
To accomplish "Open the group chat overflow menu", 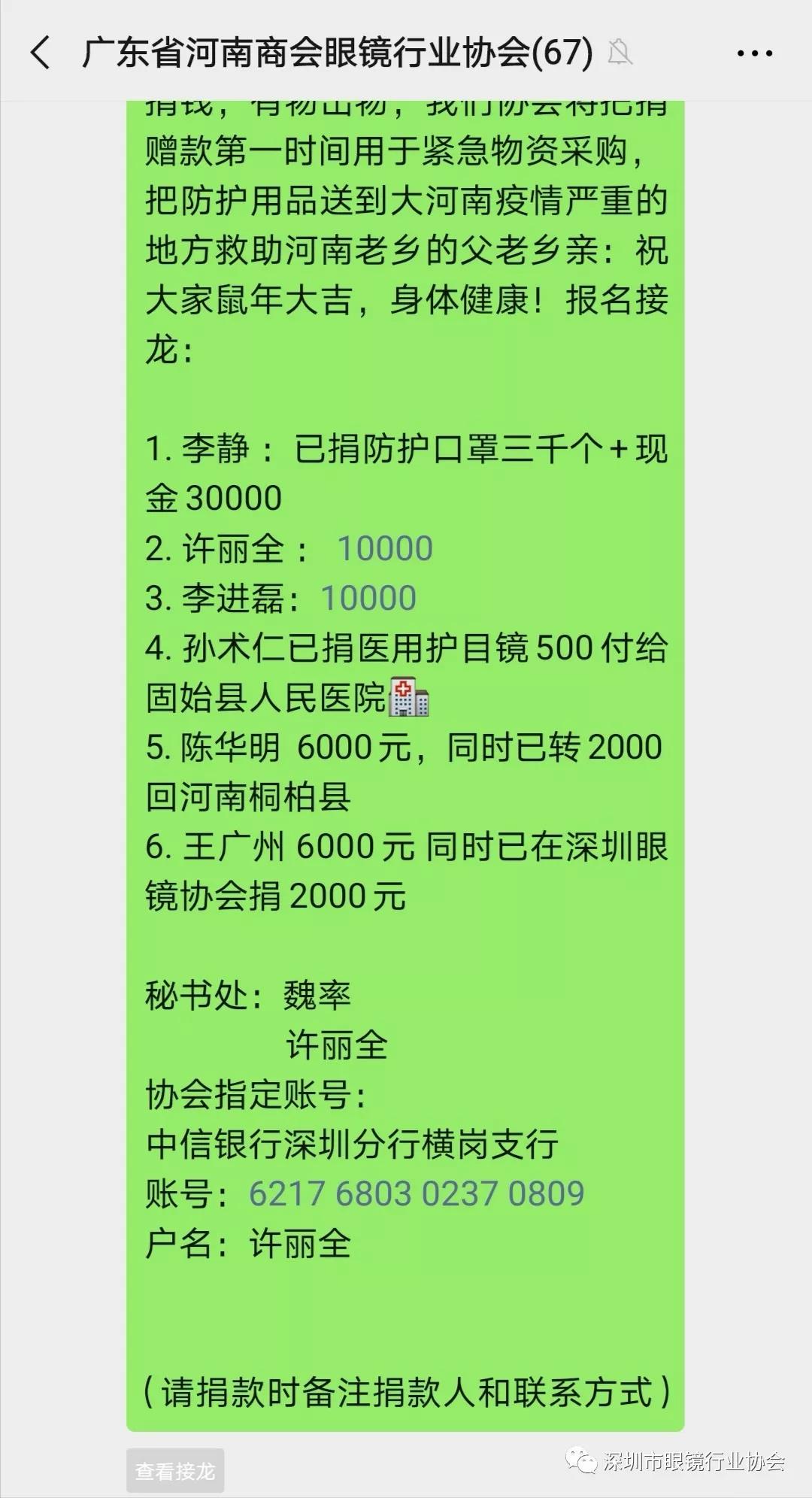I will coord(754,53).
